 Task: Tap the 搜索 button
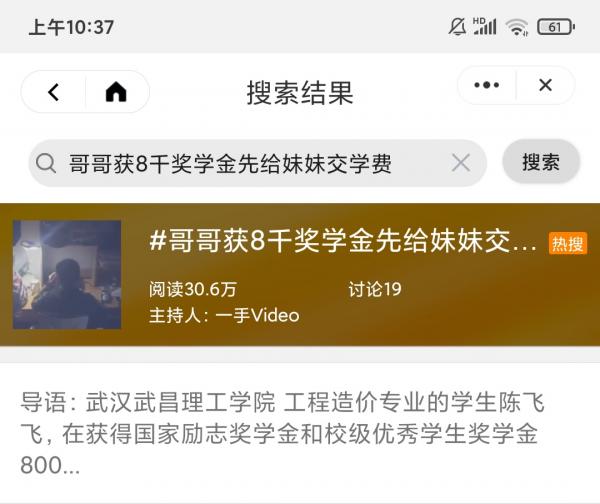(x=540, y=162)
